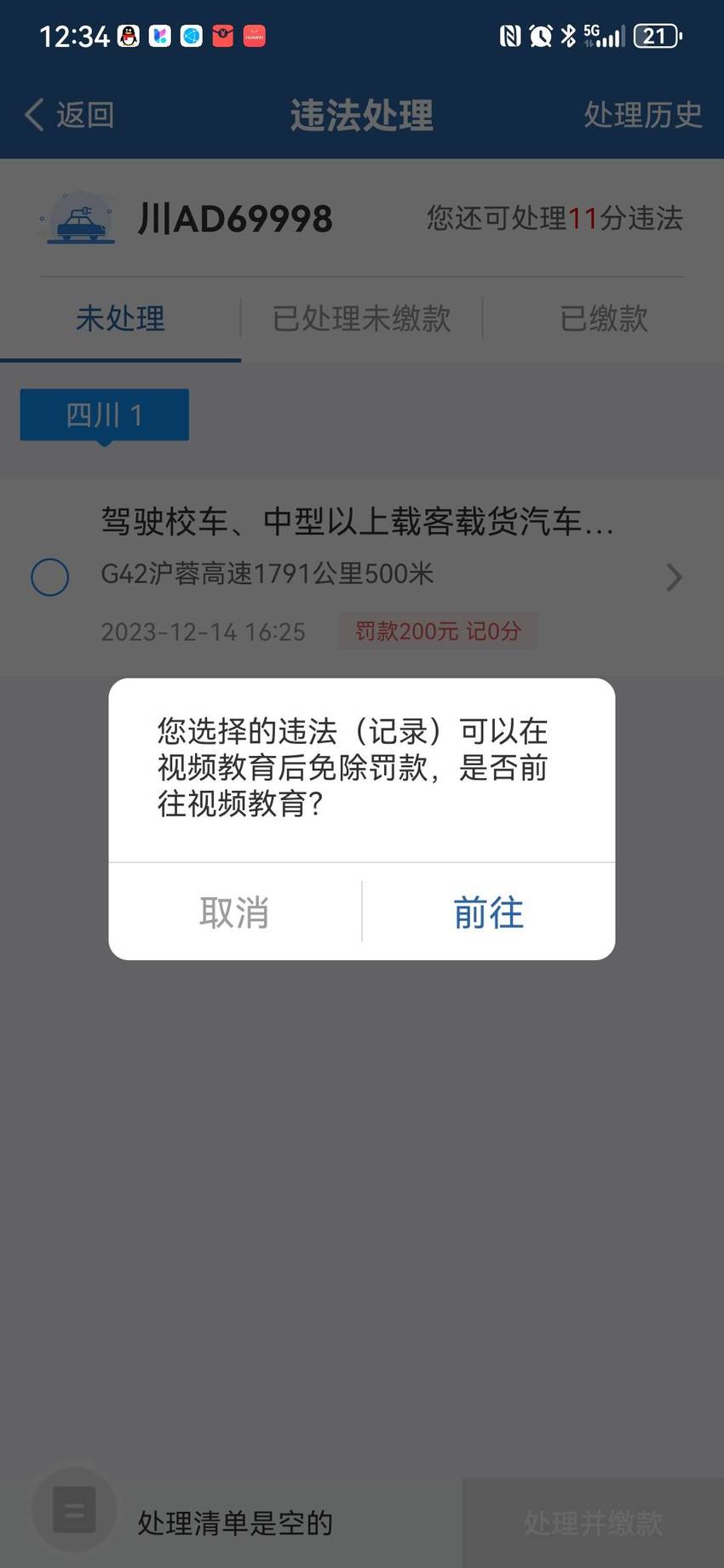
Task: Switch to the 已处理未缴款 tab
Action: click(362, 318)
